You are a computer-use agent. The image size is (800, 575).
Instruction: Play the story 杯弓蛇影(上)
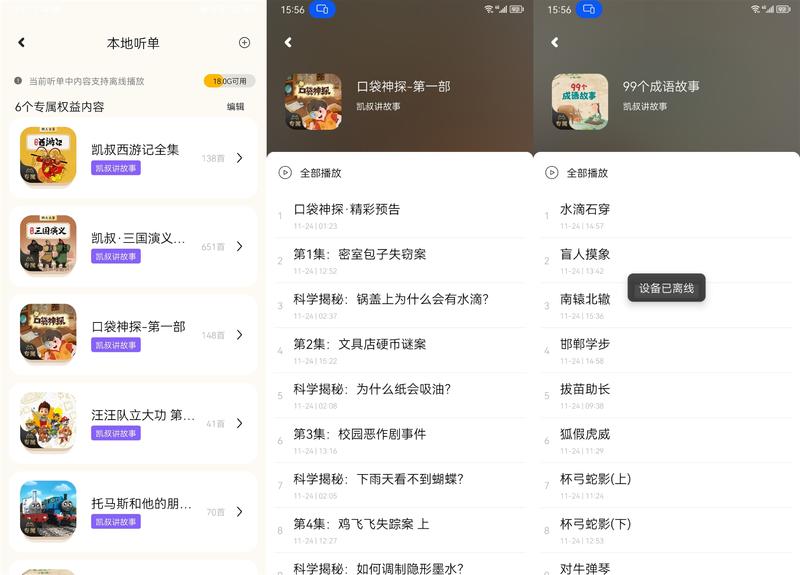pyautogui.click(x=595, y=479)
